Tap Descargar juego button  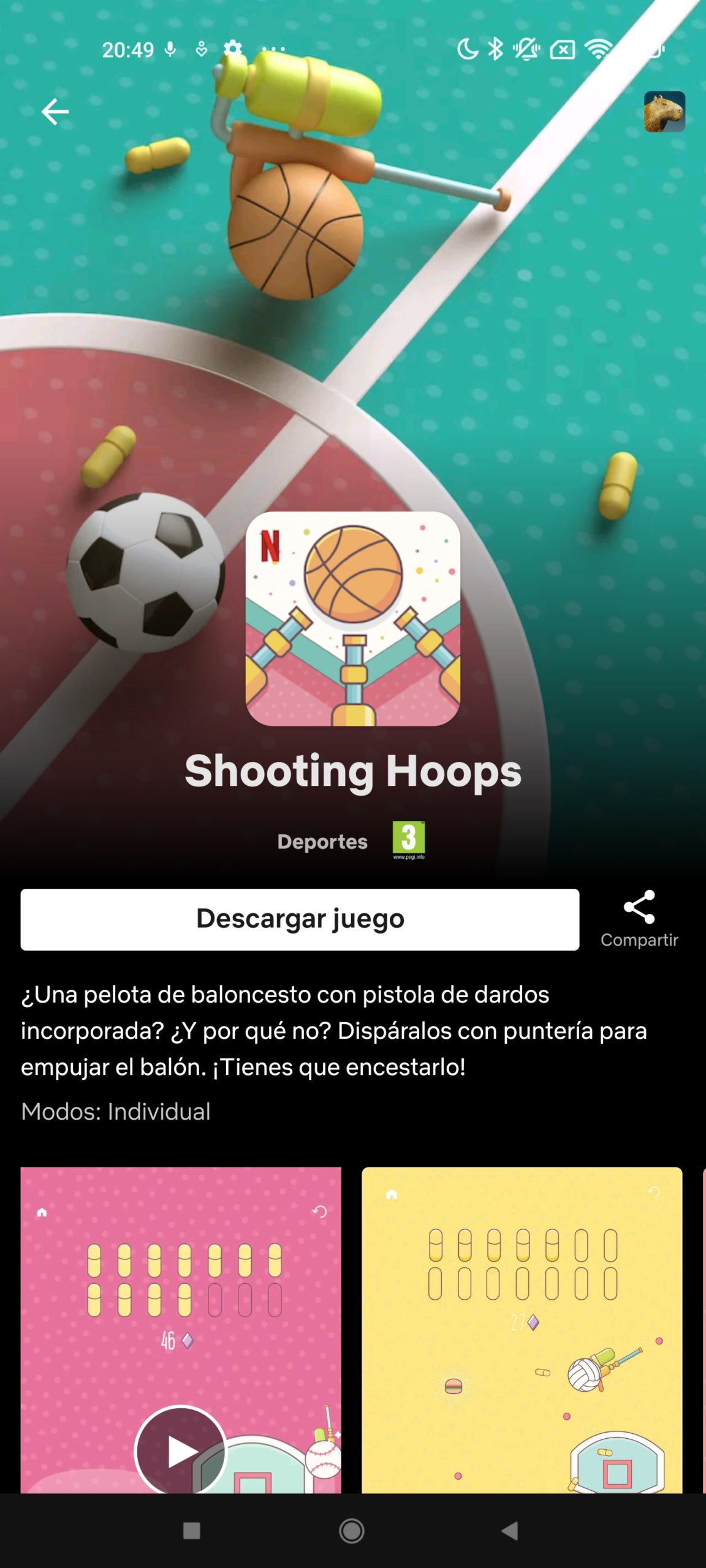(x=300, y=919)
